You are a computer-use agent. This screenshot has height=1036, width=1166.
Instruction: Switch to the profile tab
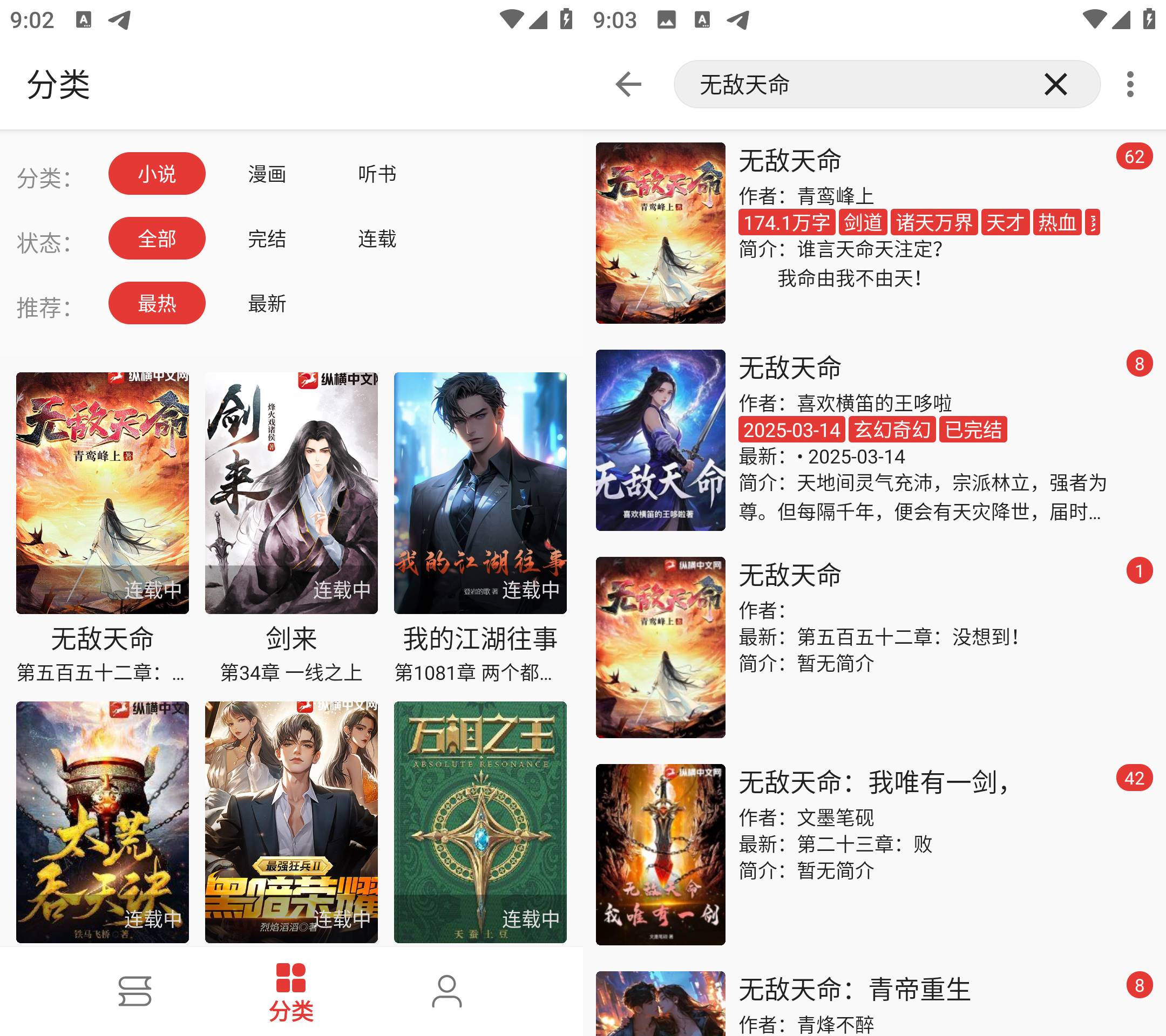pos(446,991)
